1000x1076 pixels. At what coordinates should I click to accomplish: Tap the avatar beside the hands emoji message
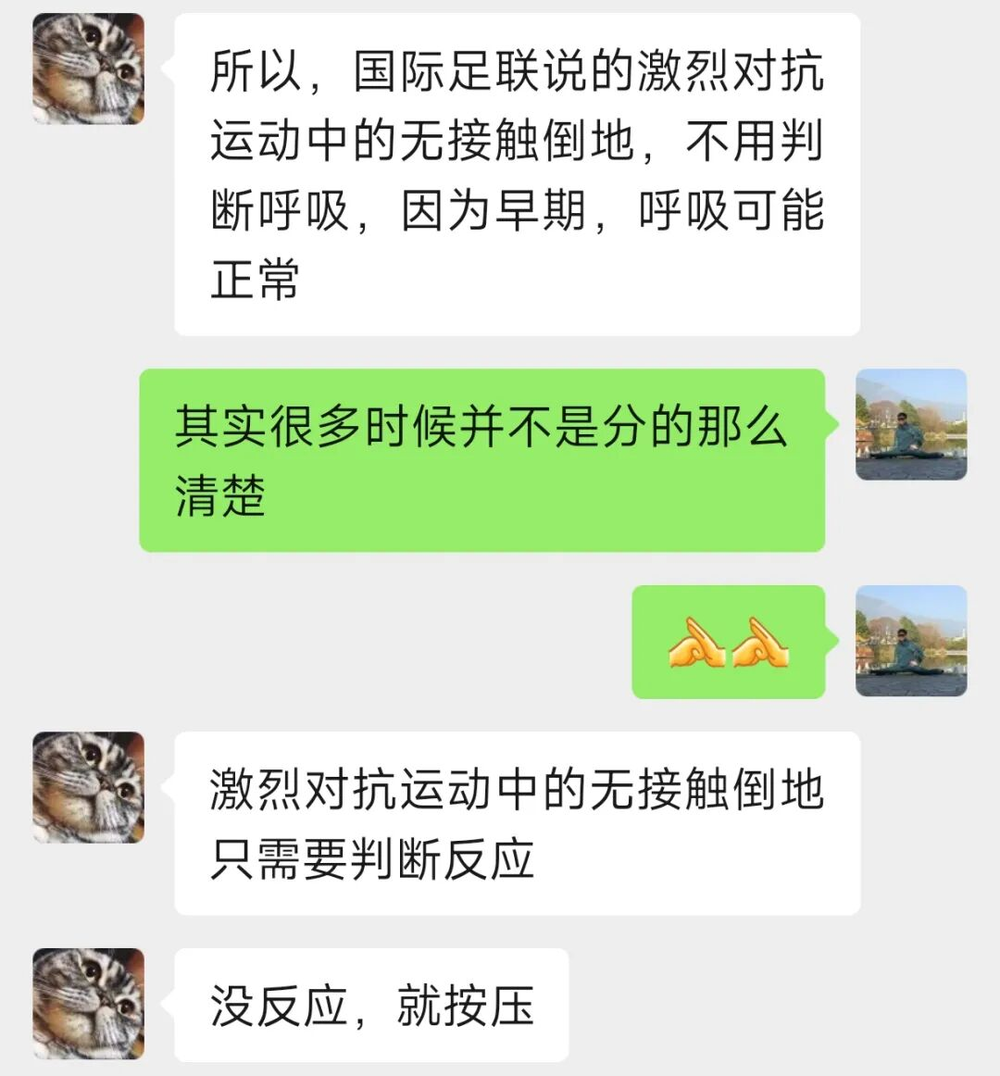point(911,640)
